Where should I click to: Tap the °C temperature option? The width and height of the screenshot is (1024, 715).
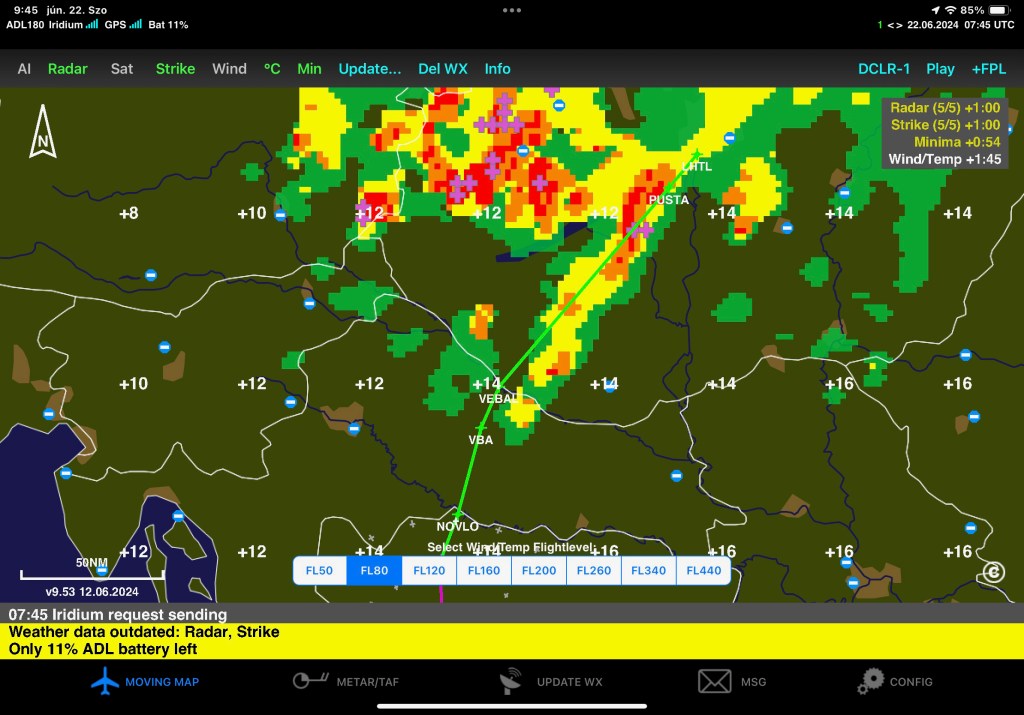click(272, 69)
